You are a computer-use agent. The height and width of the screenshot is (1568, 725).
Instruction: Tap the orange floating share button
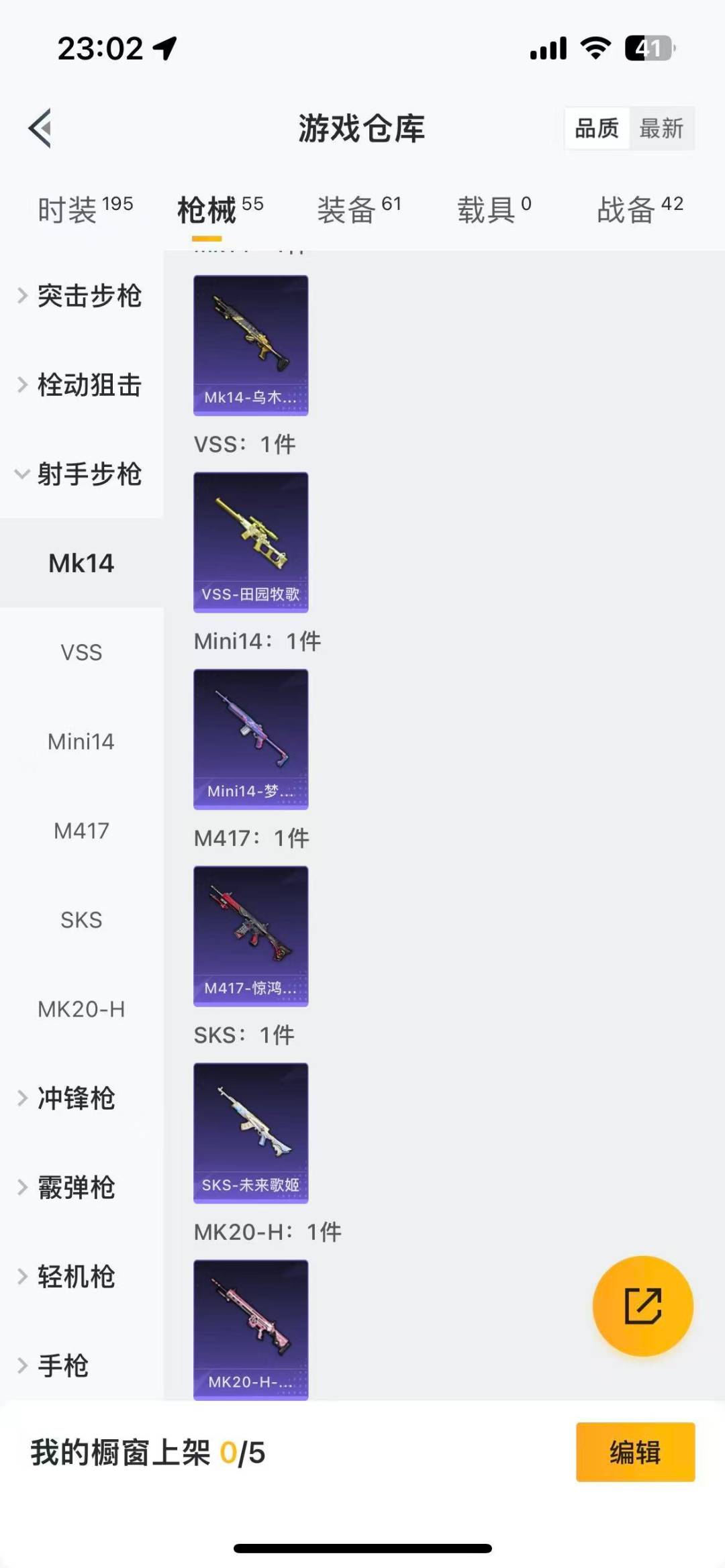tap(642, 1306)
